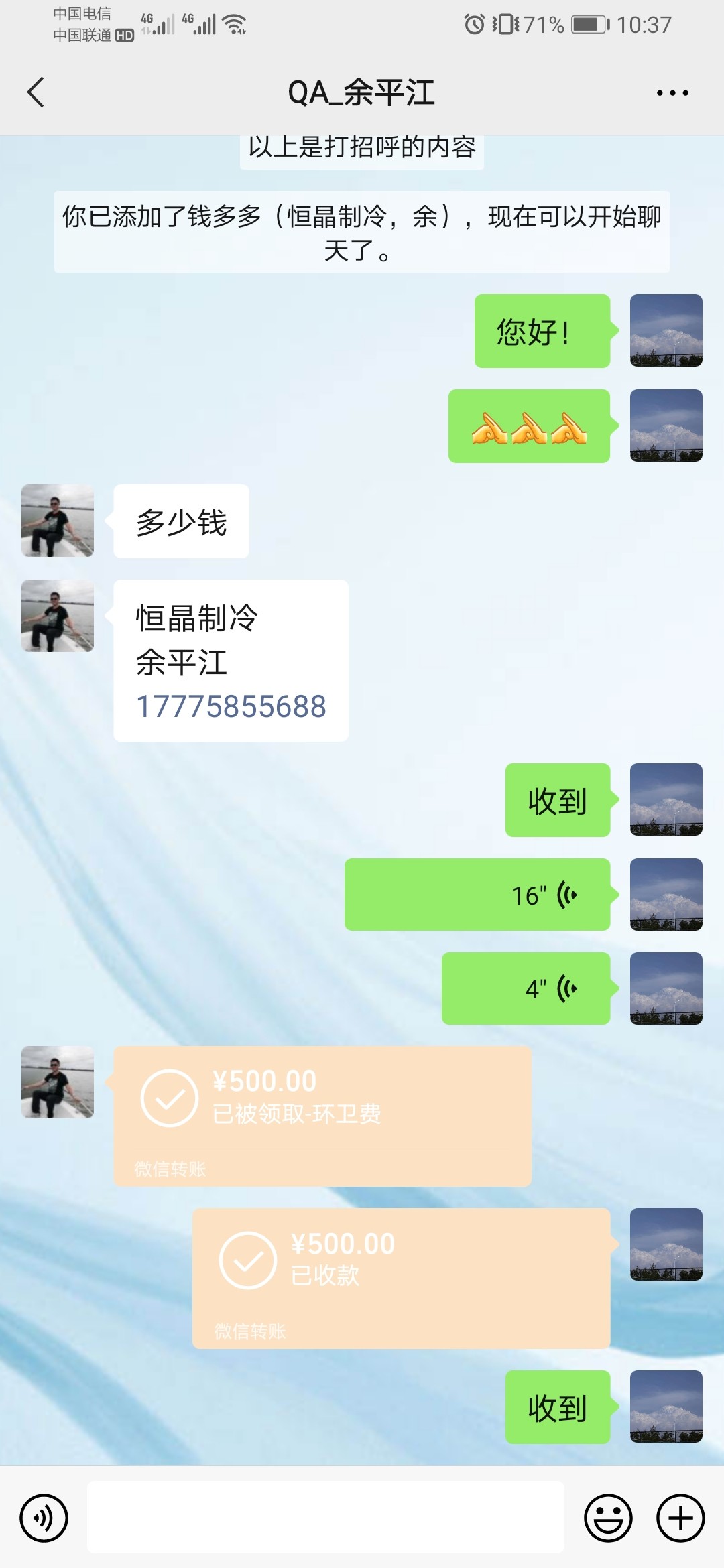Screen dimensions: 724x1568
Task: Open the ¥500.00 已收款 transfer card
Action: click(x=401, y=1278)
